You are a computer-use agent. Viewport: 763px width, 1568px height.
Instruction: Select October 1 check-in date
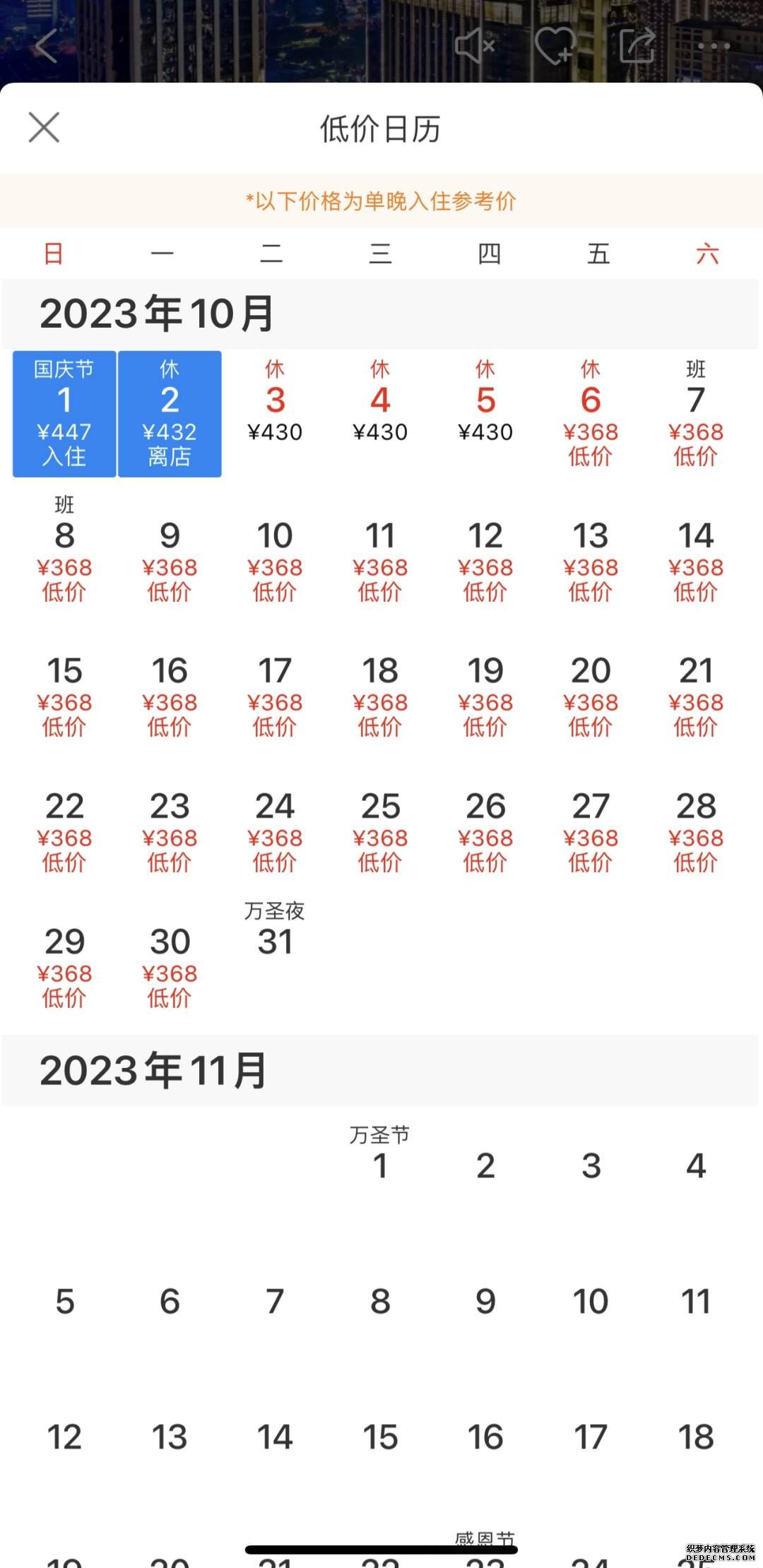point(64,414)
